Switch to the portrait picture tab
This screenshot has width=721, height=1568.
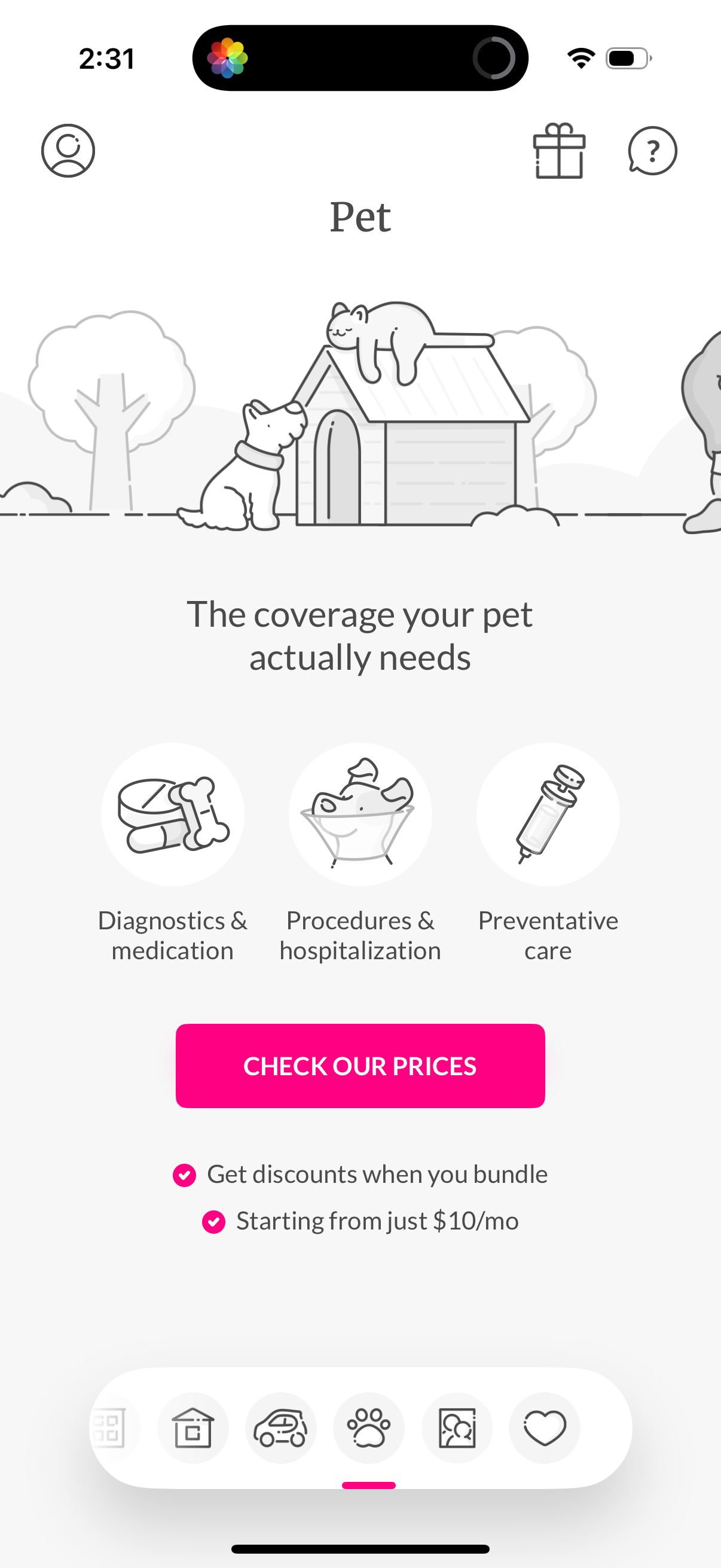(x=457, y=1428)
